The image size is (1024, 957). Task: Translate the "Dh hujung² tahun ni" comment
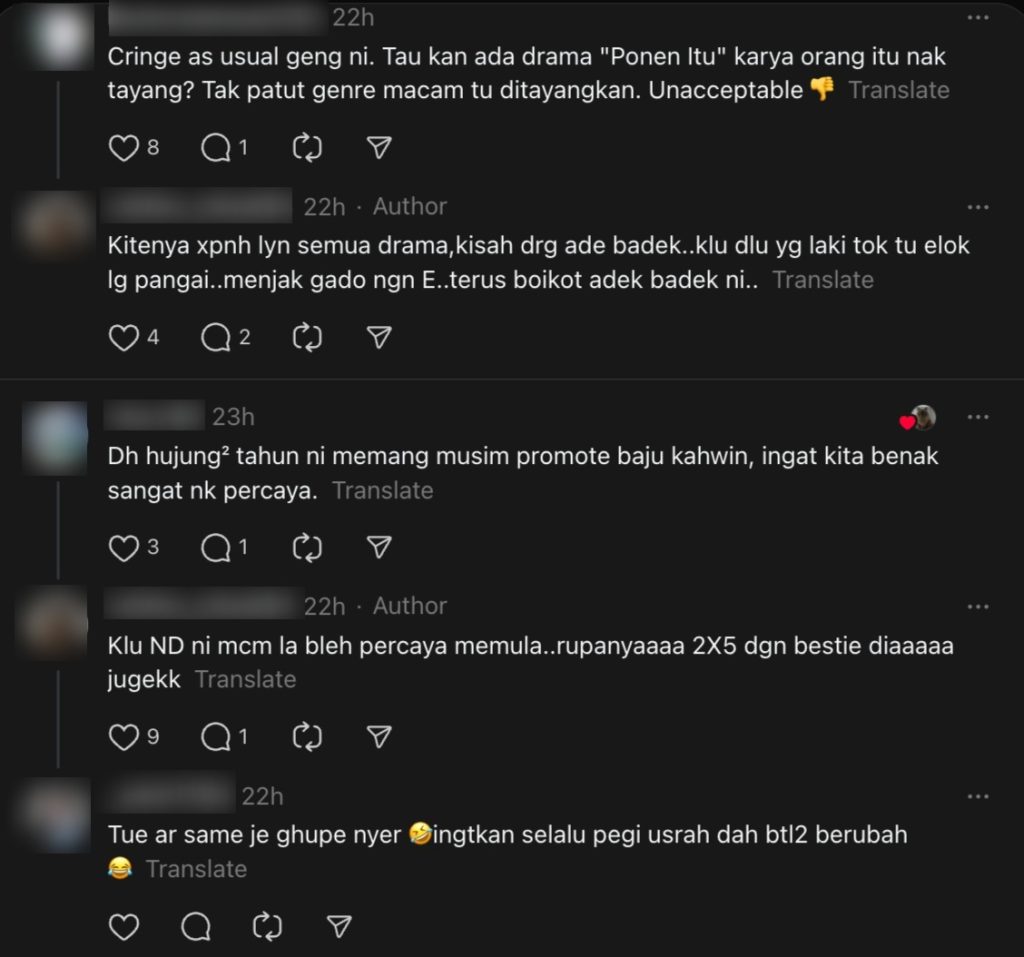click(382, 490)
